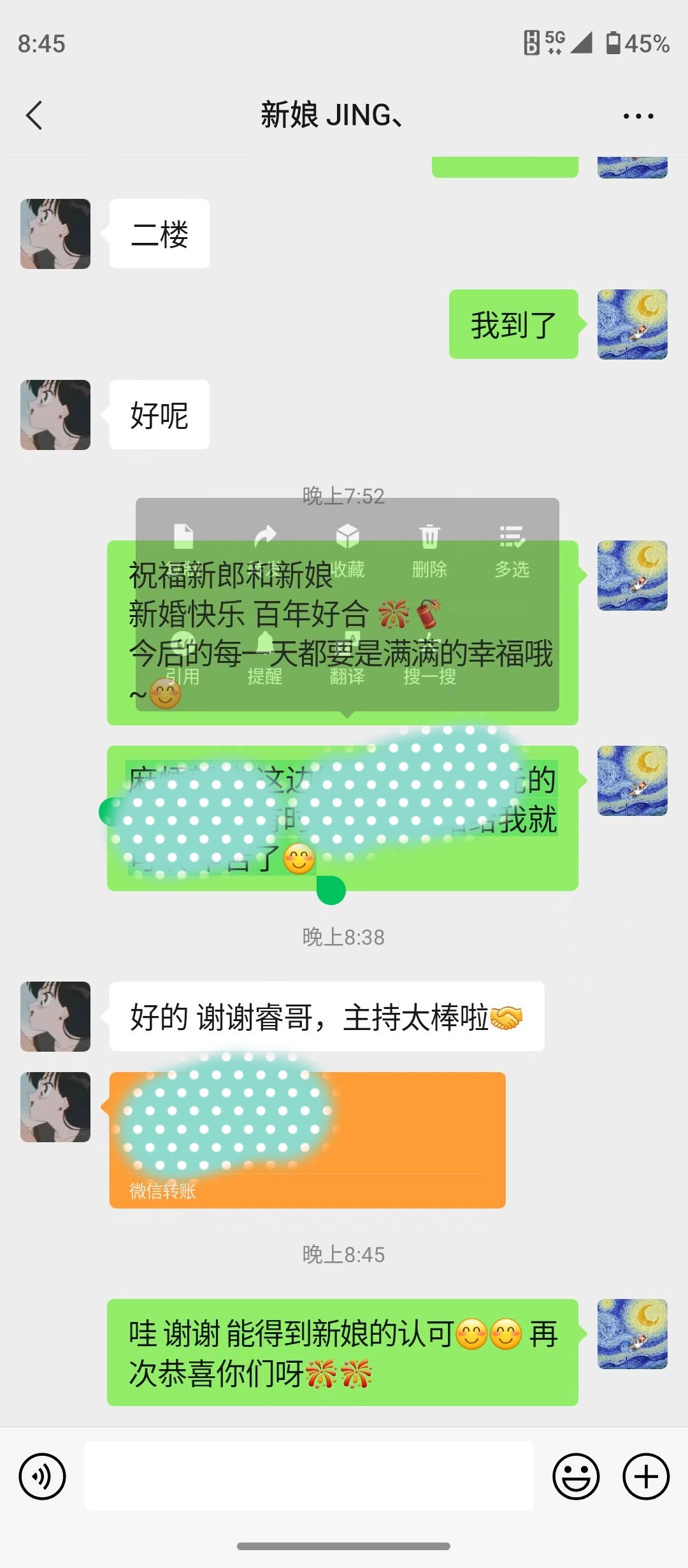Open the chat's three-dot more menu
The image size is (688, 1568).
[x=638, y=116]
